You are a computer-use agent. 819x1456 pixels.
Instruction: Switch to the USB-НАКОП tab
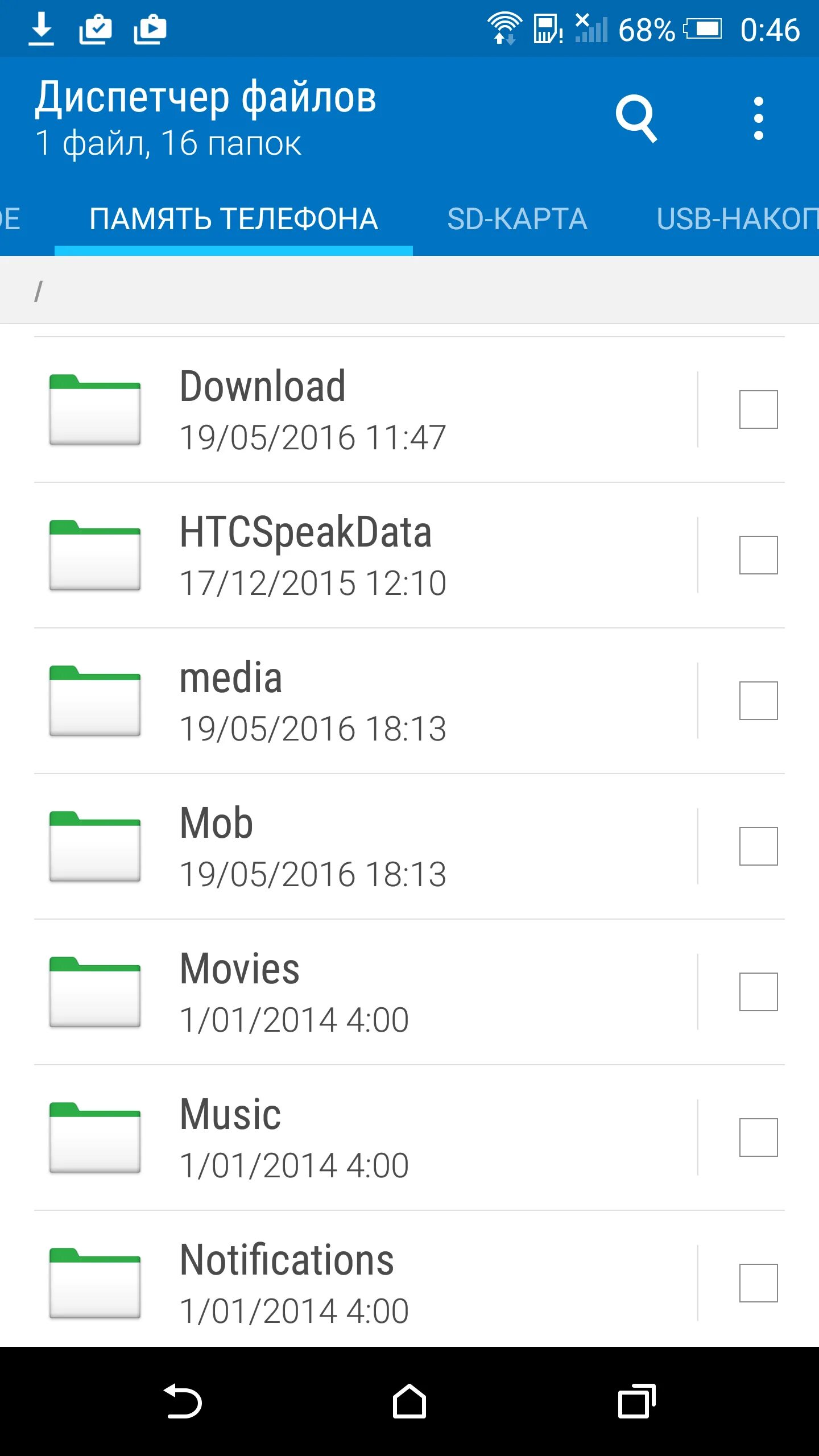pos(737,220)
